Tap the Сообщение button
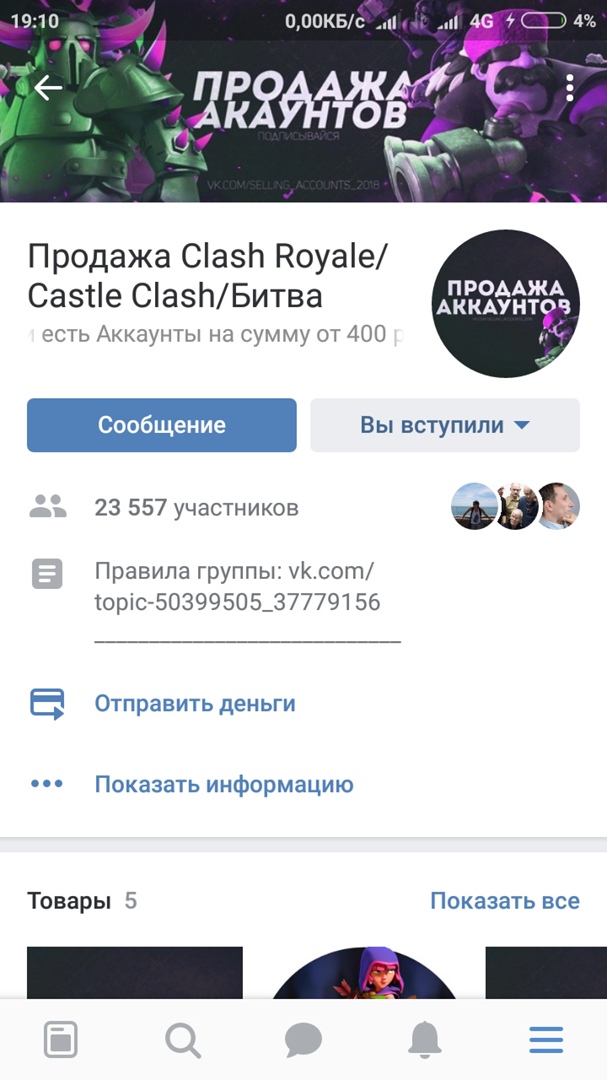 [161, 425]
